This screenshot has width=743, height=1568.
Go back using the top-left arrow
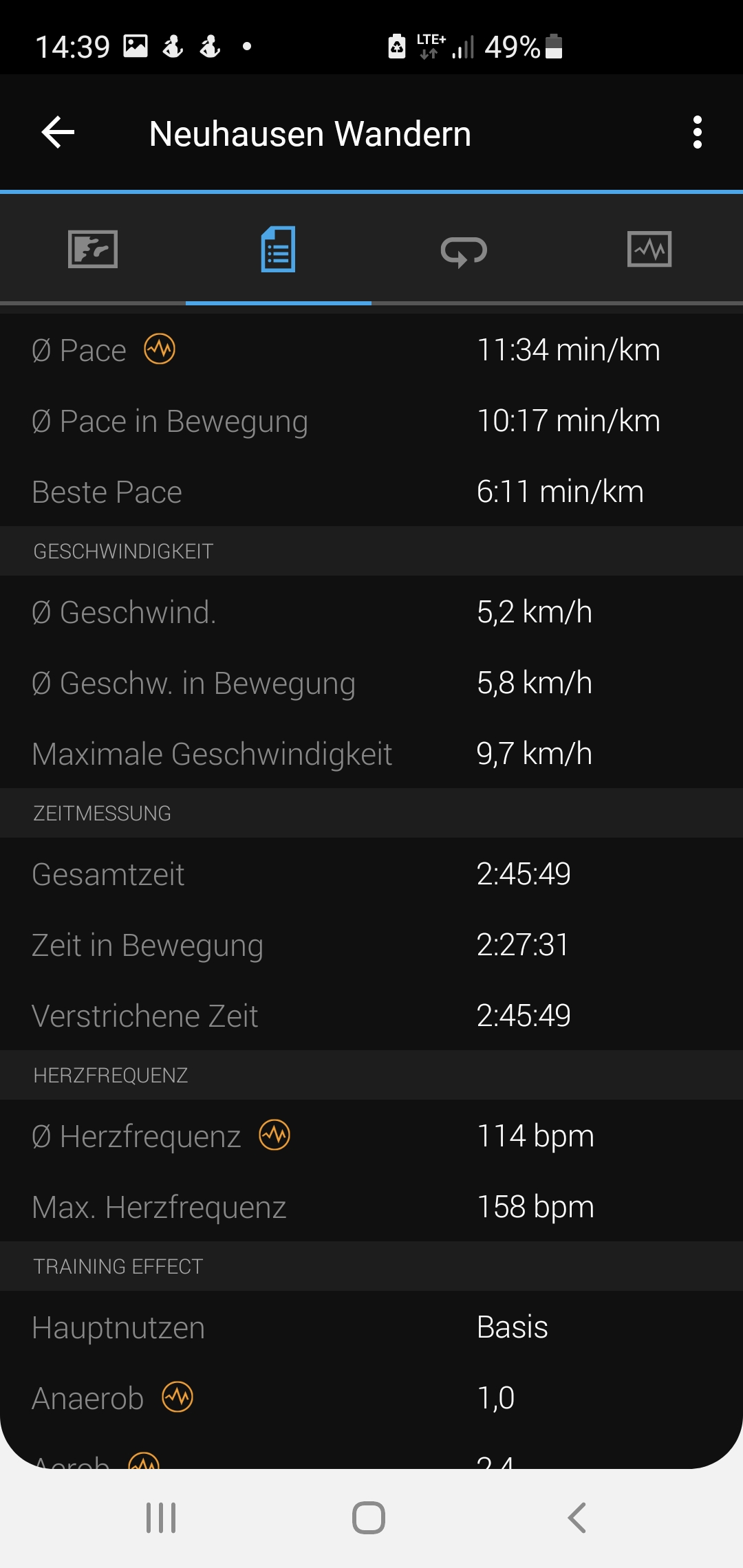click(x=58, y=132)
